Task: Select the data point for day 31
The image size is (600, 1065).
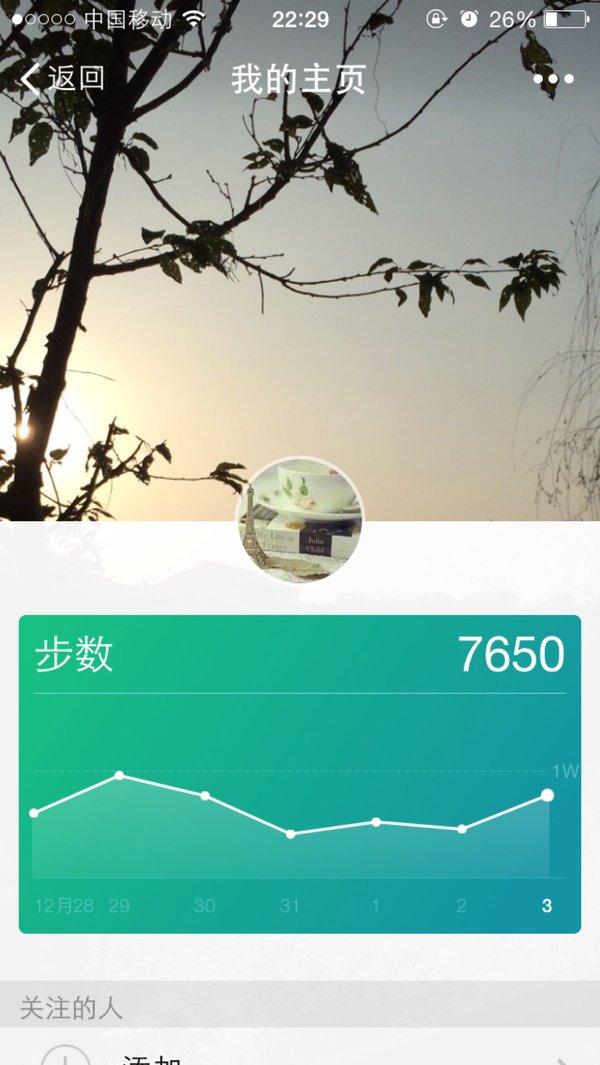Action: coord(290,834)
